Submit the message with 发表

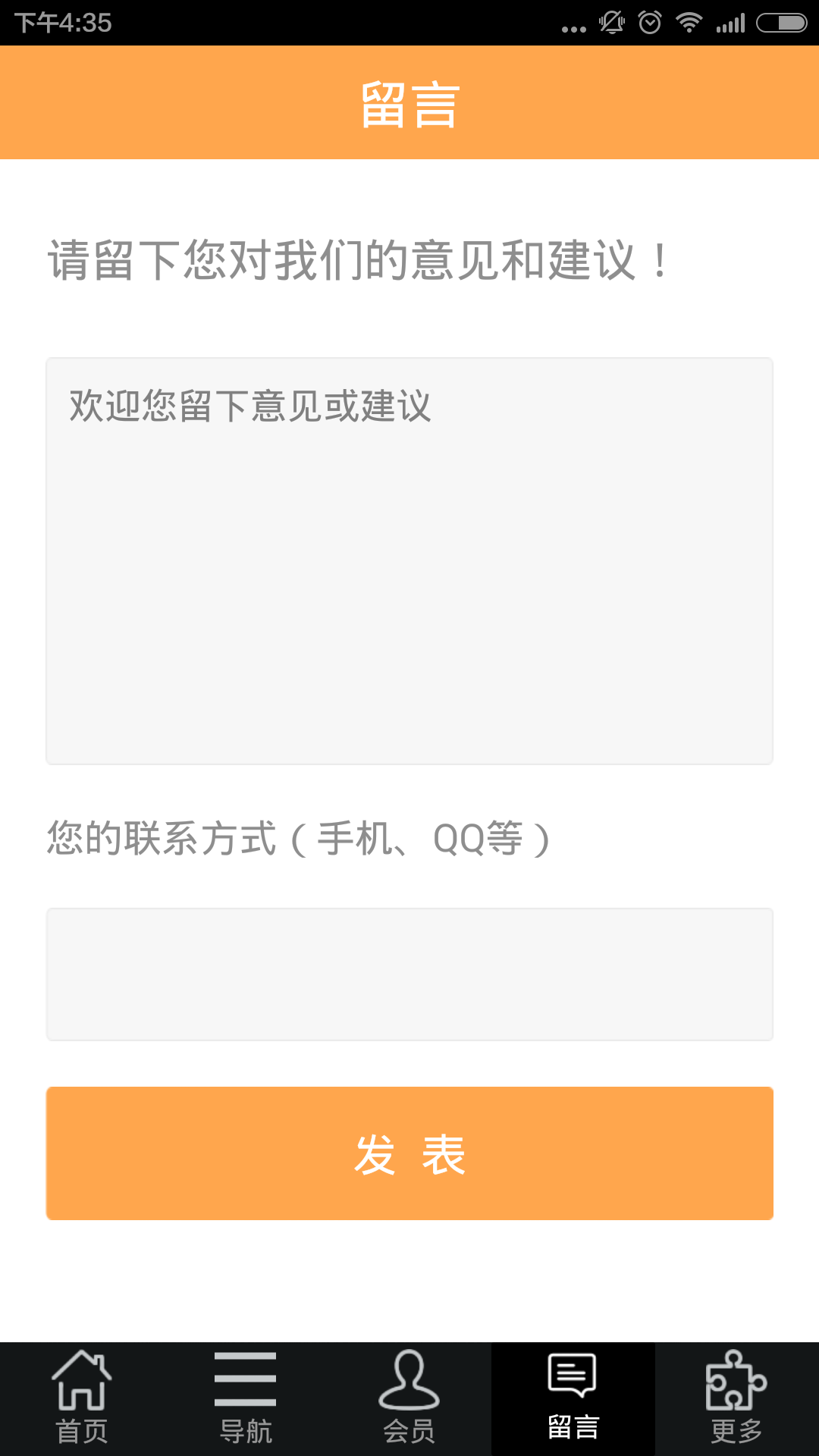point(409,1153)
